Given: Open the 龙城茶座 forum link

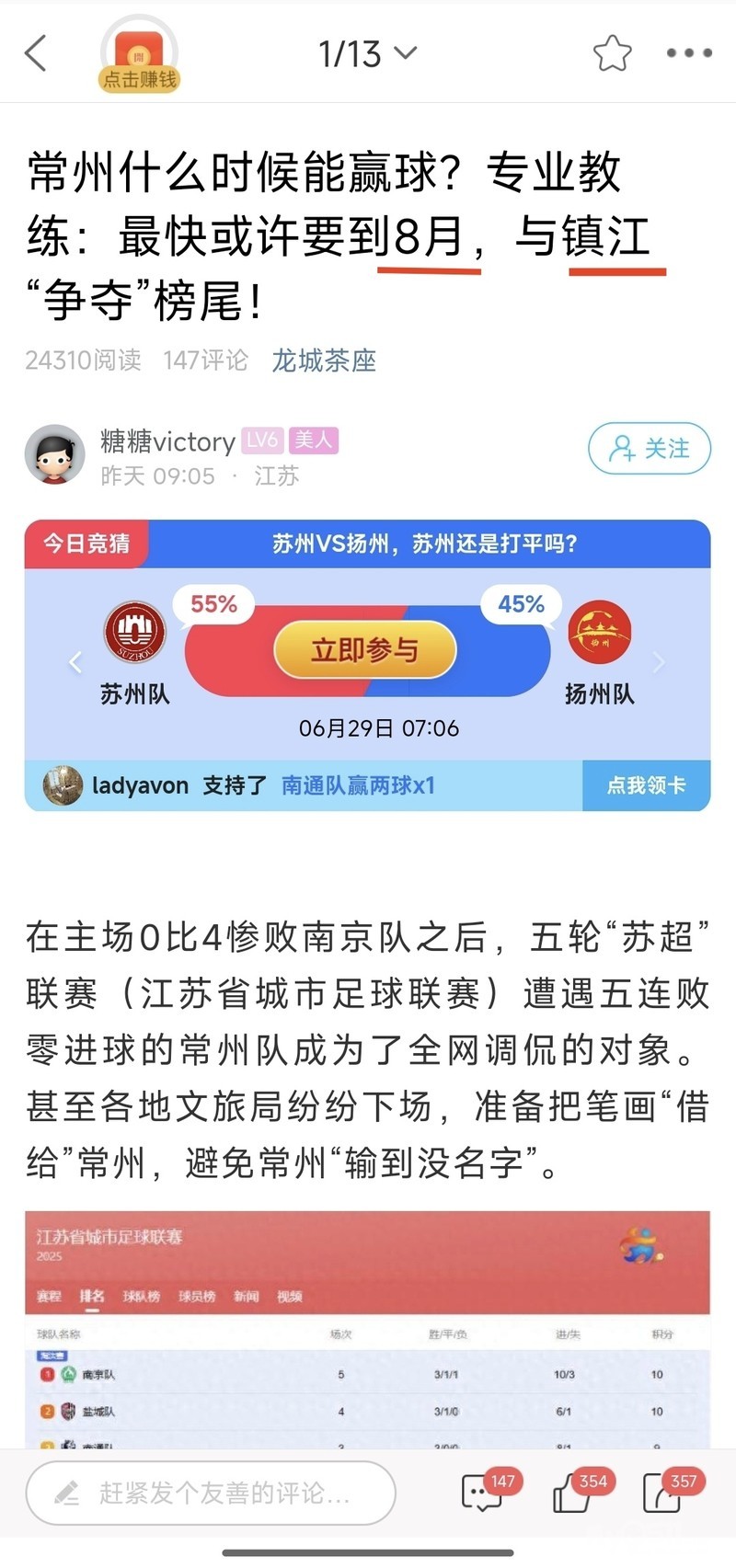Looking at the screenshot, I should (324, 361).
